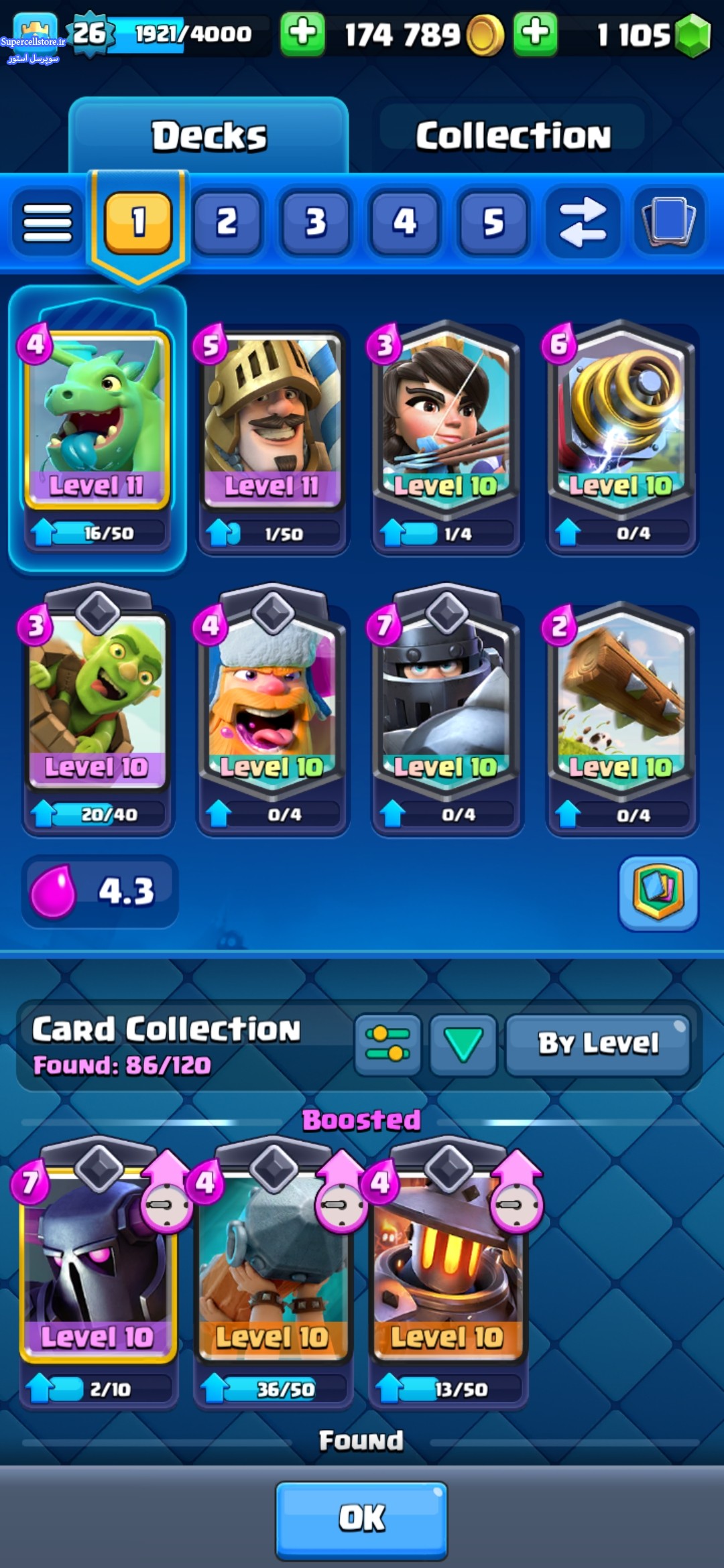Screen dimensions: 724x1568
Task: Open the deck list hamburger menu
Action: click(x=48, y=222)
